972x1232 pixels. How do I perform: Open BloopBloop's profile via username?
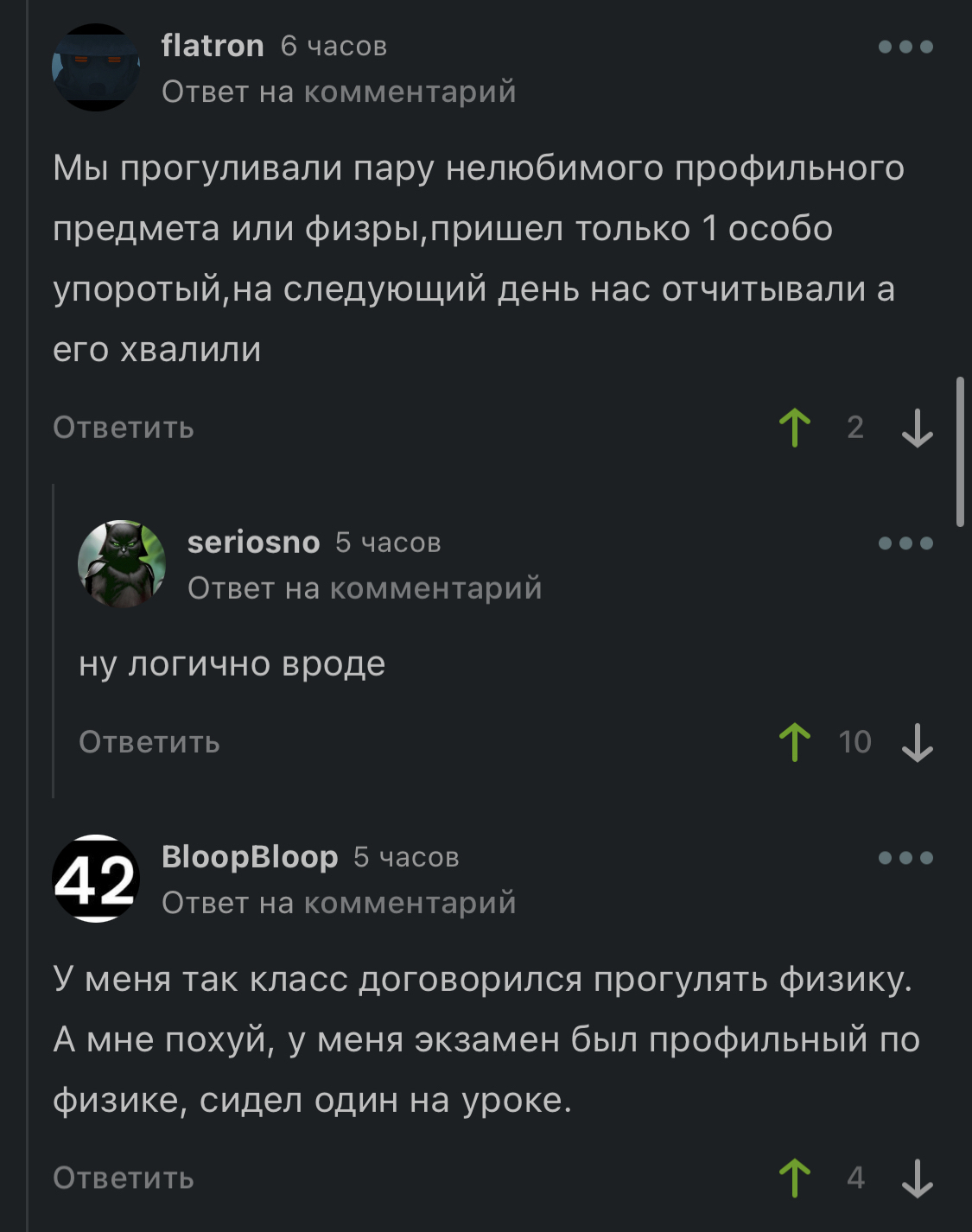coord(250,857)
